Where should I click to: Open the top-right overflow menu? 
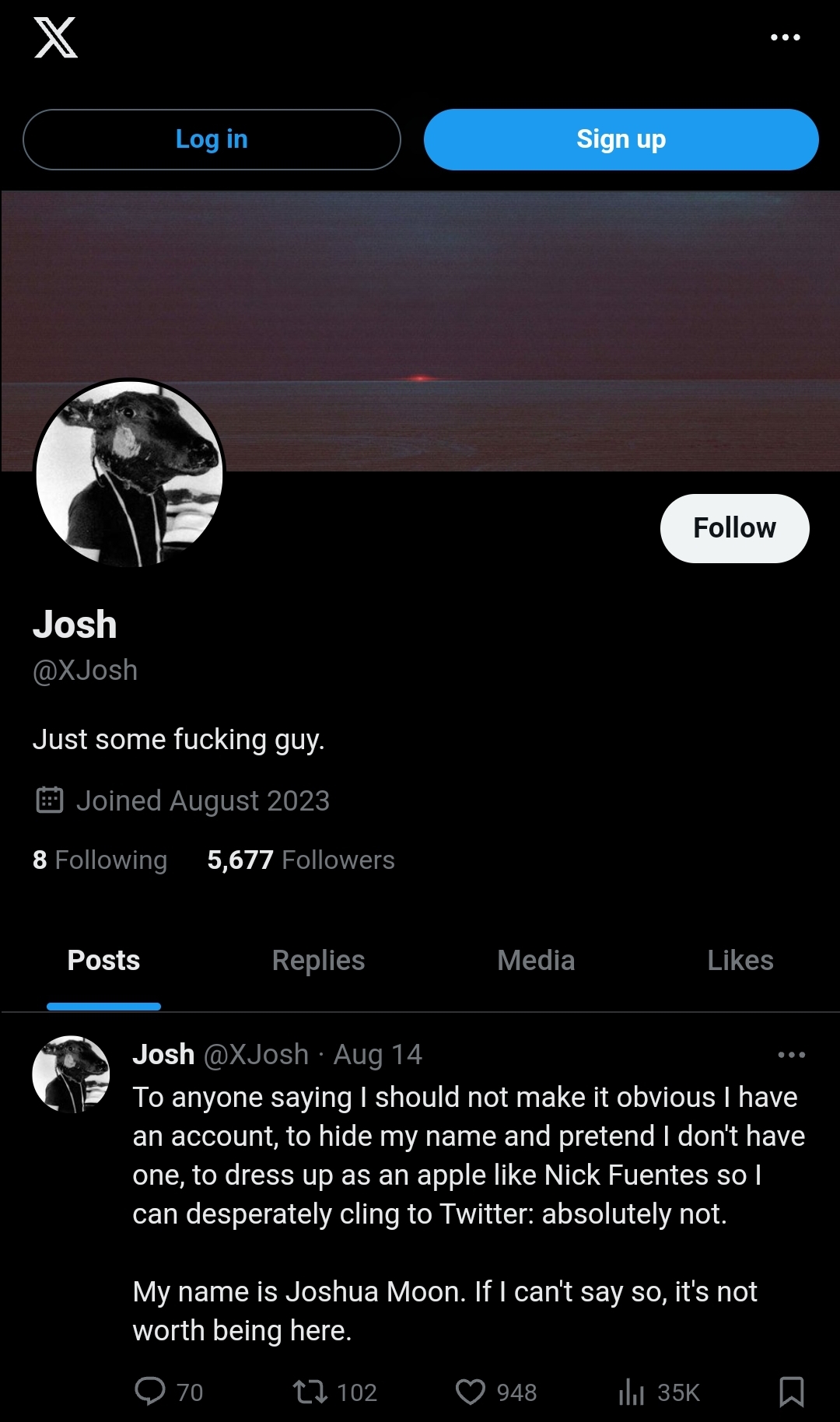(x=785, y=37)
